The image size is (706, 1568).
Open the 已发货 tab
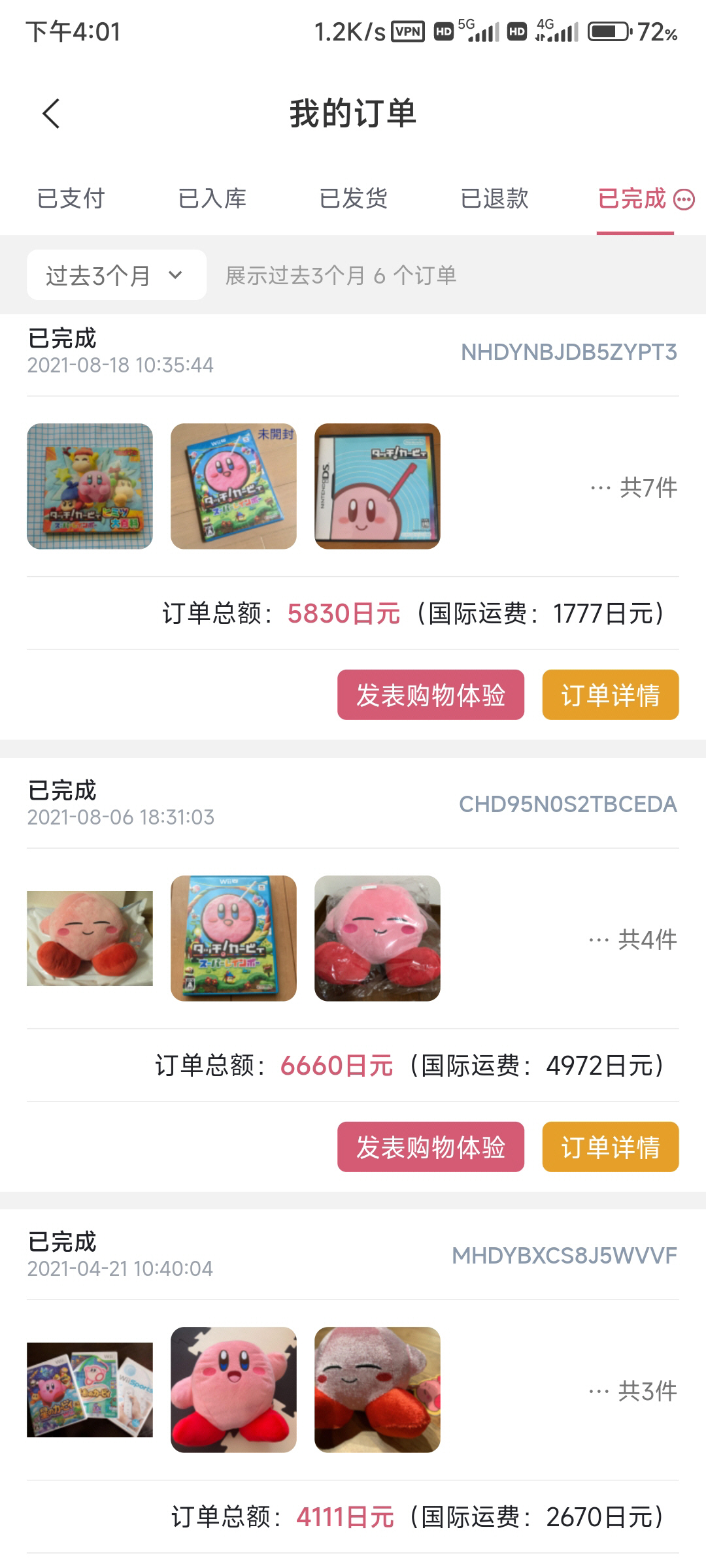[353, 199]
